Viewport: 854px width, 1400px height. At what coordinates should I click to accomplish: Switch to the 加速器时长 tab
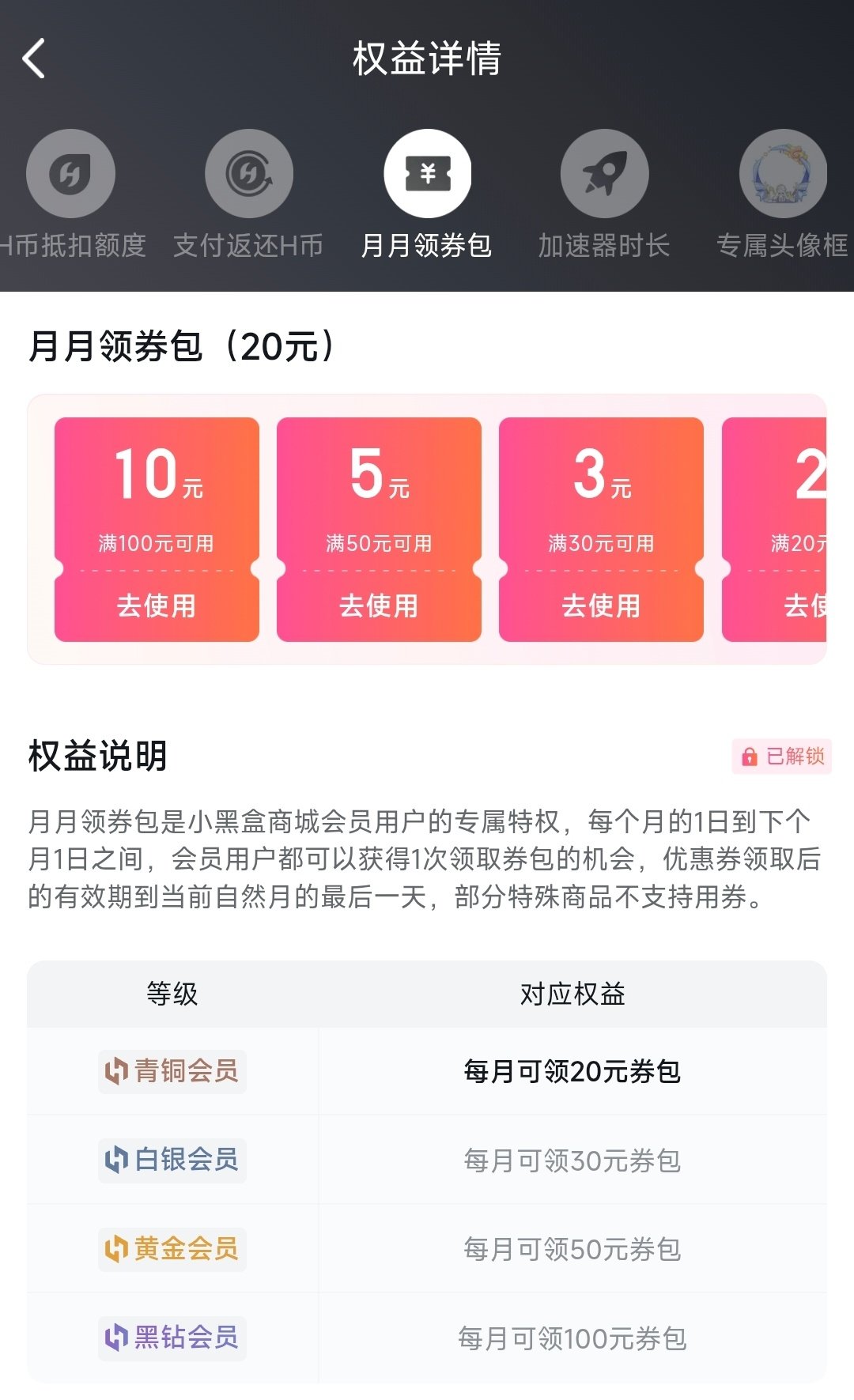pyautogui.click(x=604, y=195)
